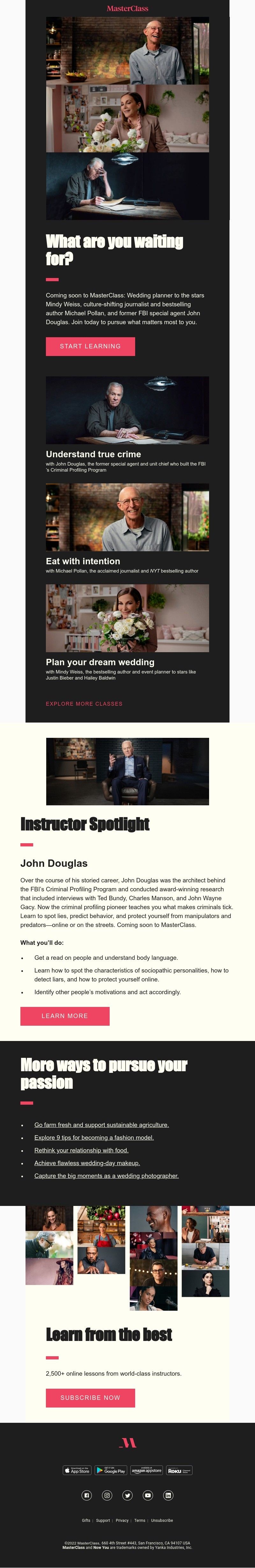Open the relationship with food link
The image size is (255, 1568).
(81, 1151)
